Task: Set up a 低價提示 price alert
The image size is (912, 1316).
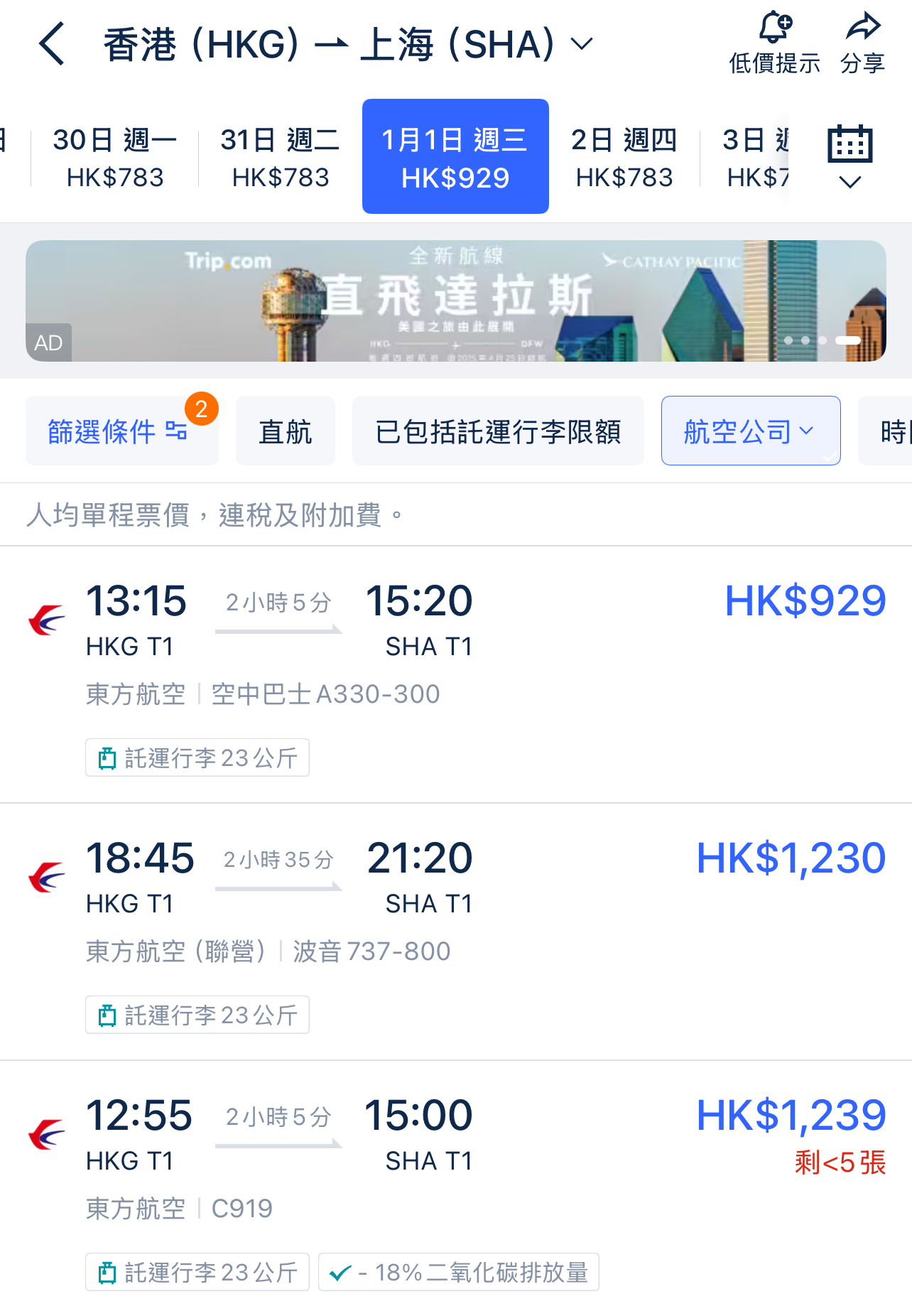Action: pos(774,44)
